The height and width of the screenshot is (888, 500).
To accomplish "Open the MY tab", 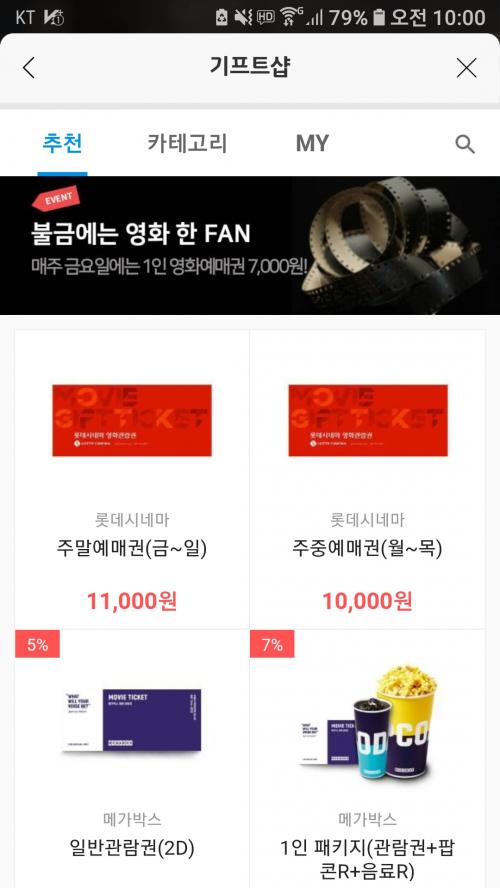I will point(312,143).
